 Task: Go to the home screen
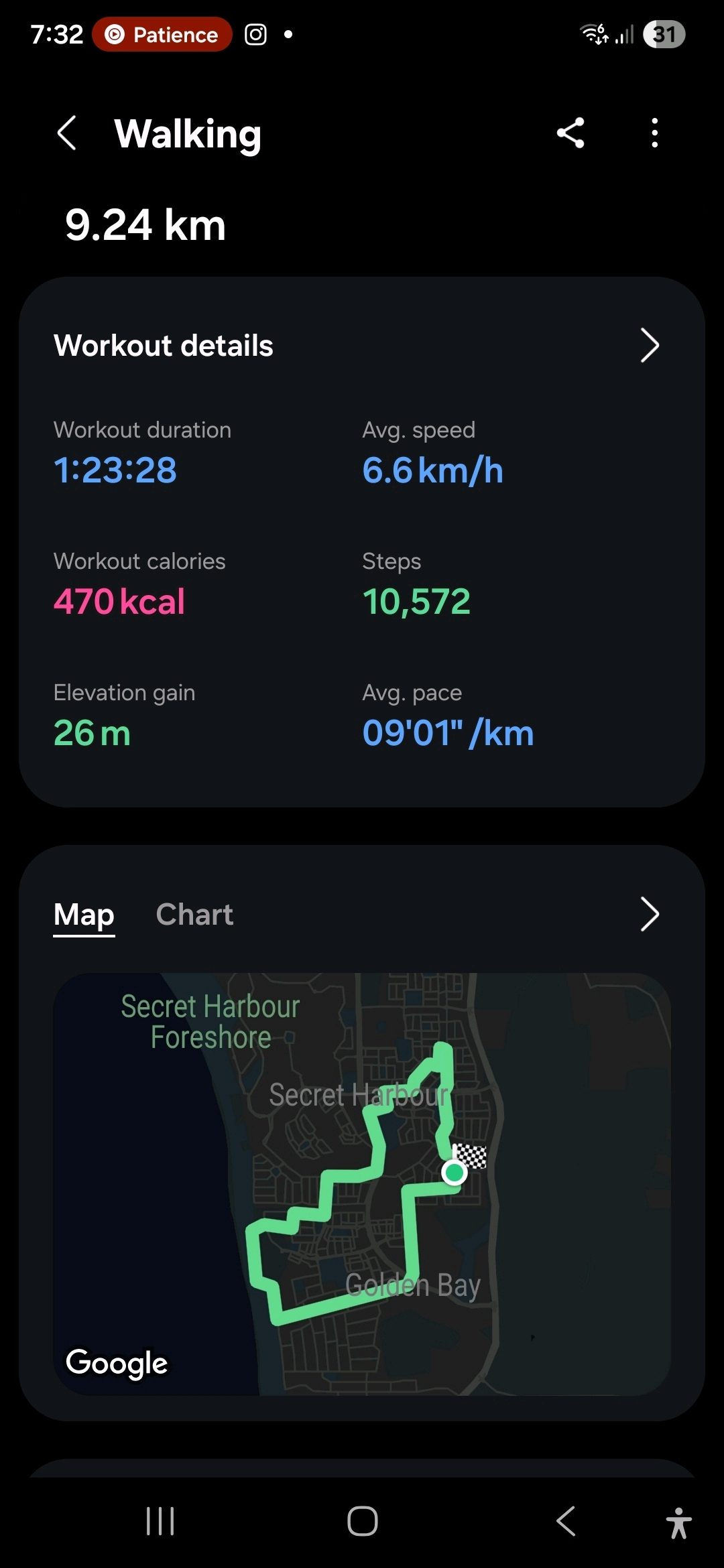[362, 1521]
